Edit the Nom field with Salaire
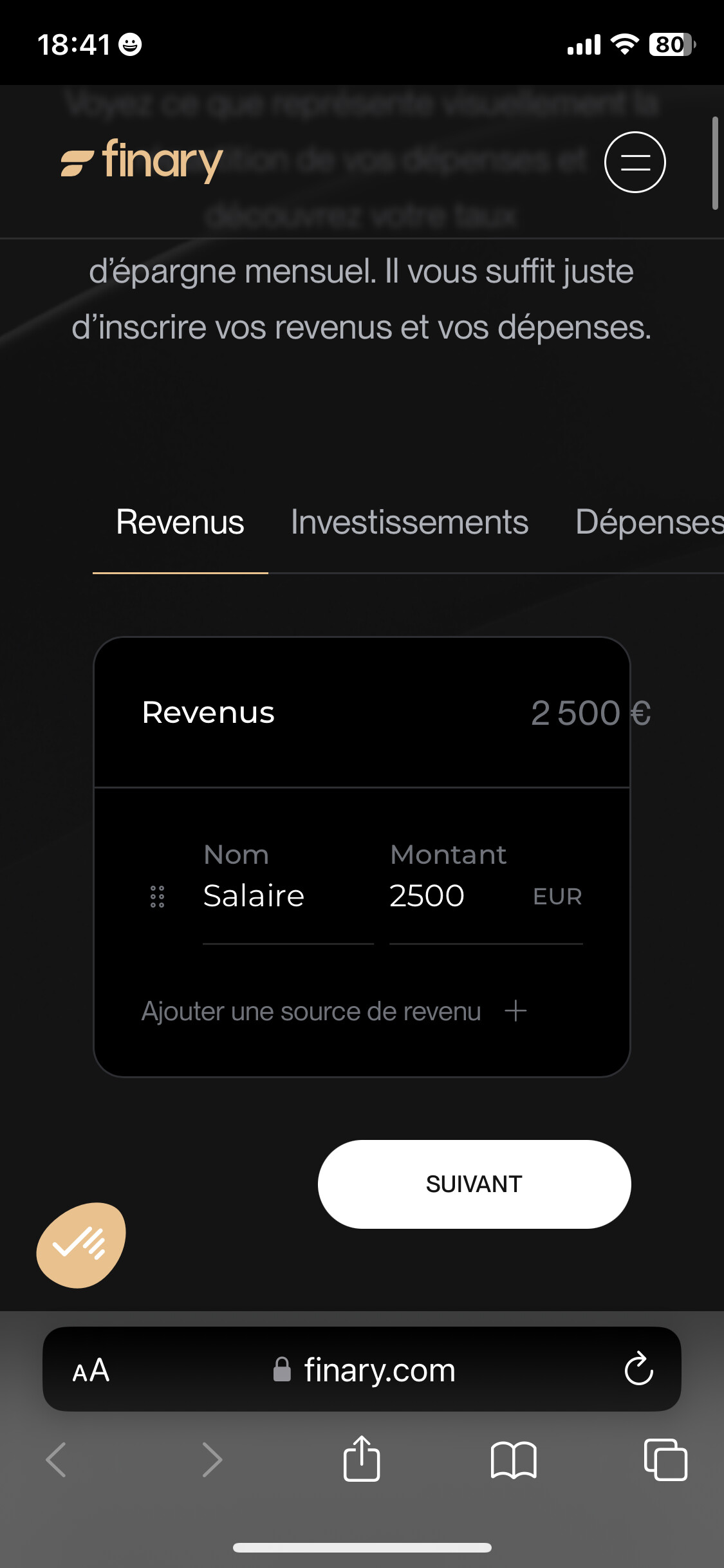Viewport: 724px width, 1568px height. pyautogui.click(x=288, y=895)
